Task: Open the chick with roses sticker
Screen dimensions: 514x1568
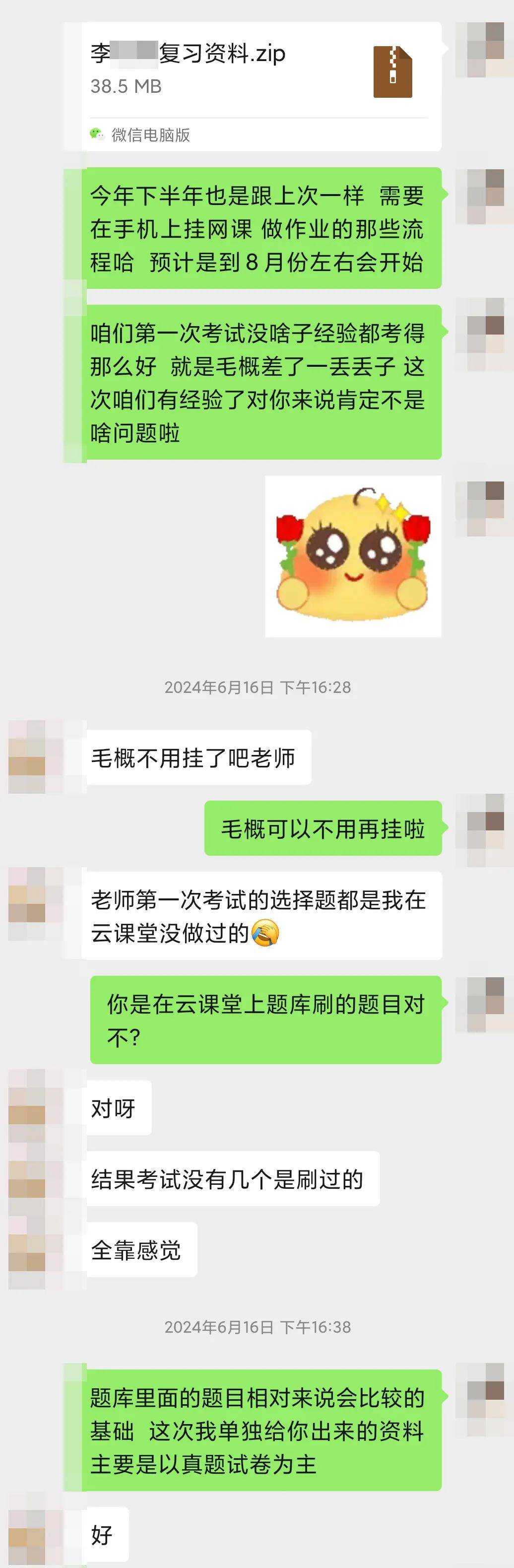Action: (353, 556)
